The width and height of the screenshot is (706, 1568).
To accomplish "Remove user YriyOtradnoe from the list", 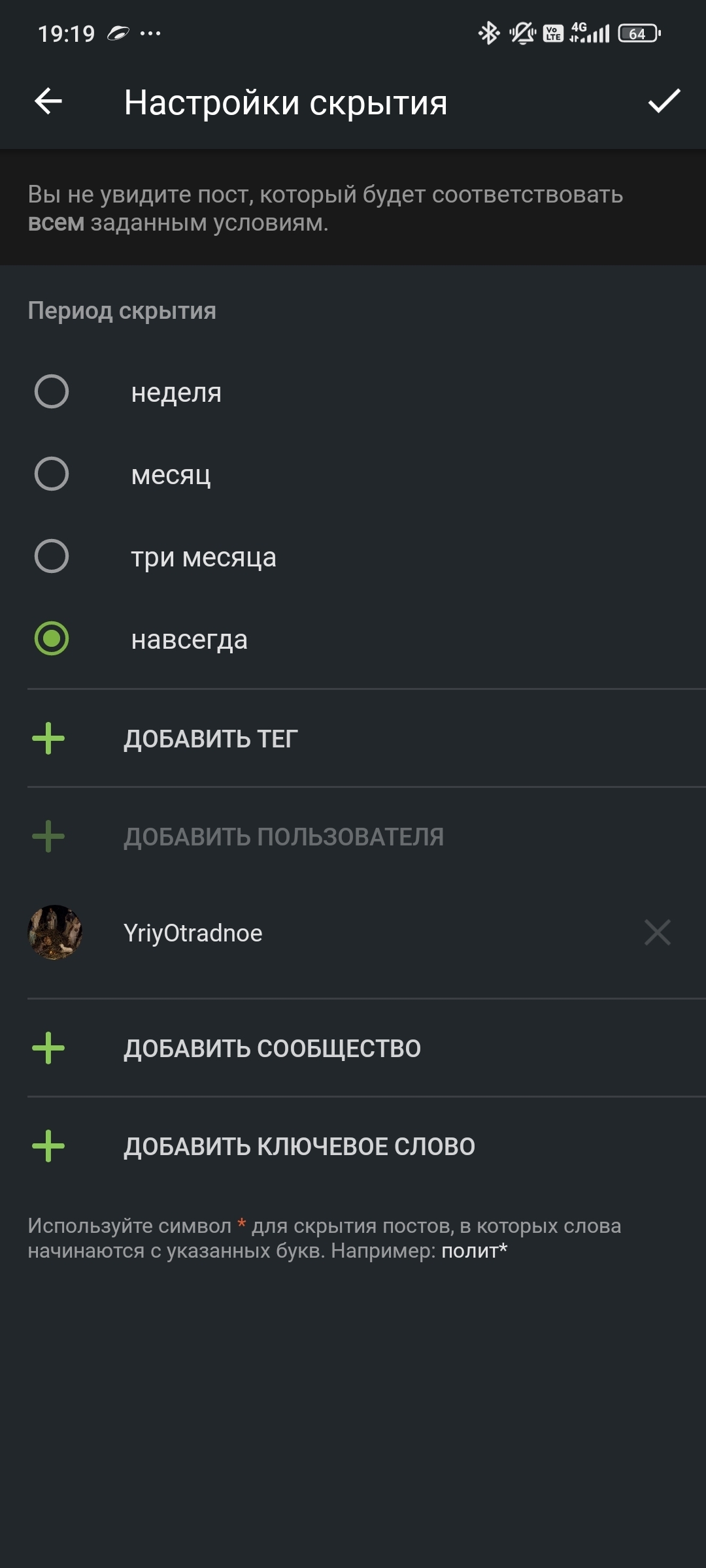I will [657, 932].
